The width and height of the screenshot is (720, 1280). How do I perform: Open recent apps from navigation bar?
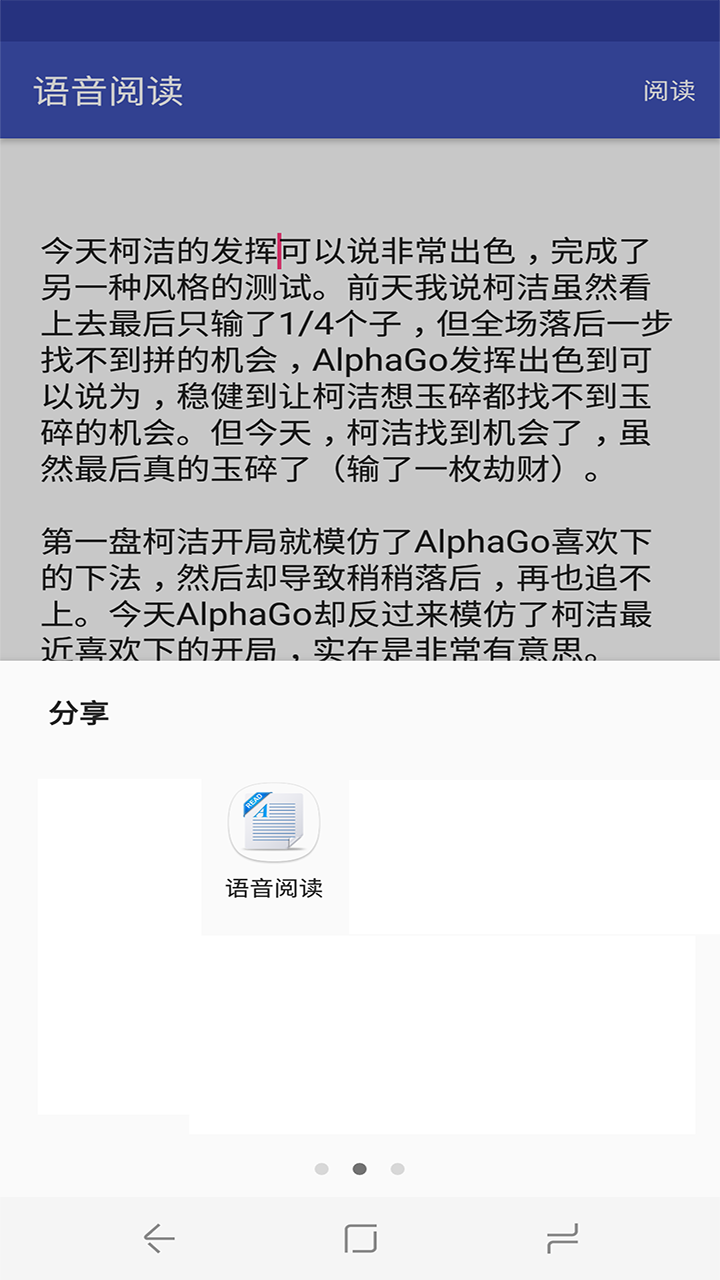click(x=562, y=1239)
